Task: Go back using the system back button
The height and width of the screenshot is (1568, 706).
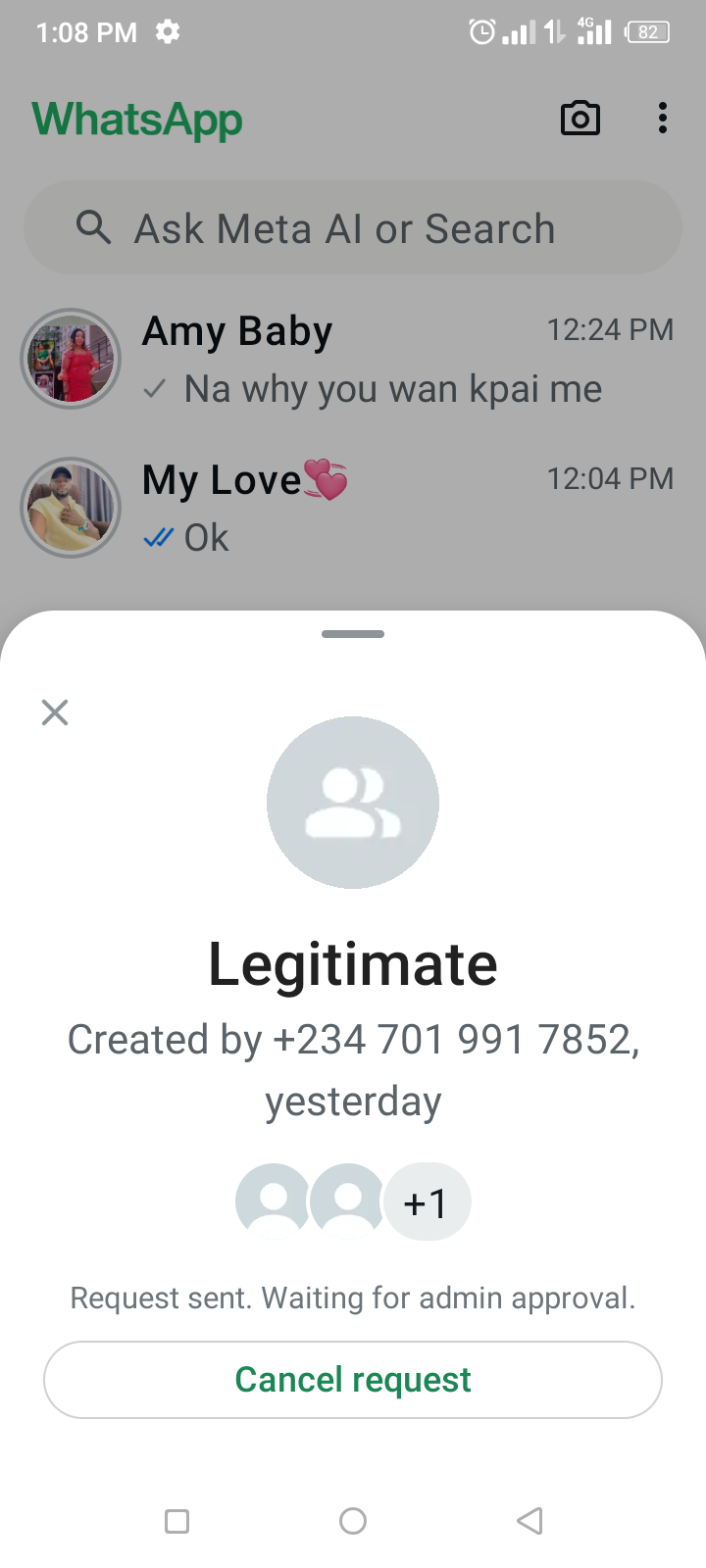Action: 529,1521
